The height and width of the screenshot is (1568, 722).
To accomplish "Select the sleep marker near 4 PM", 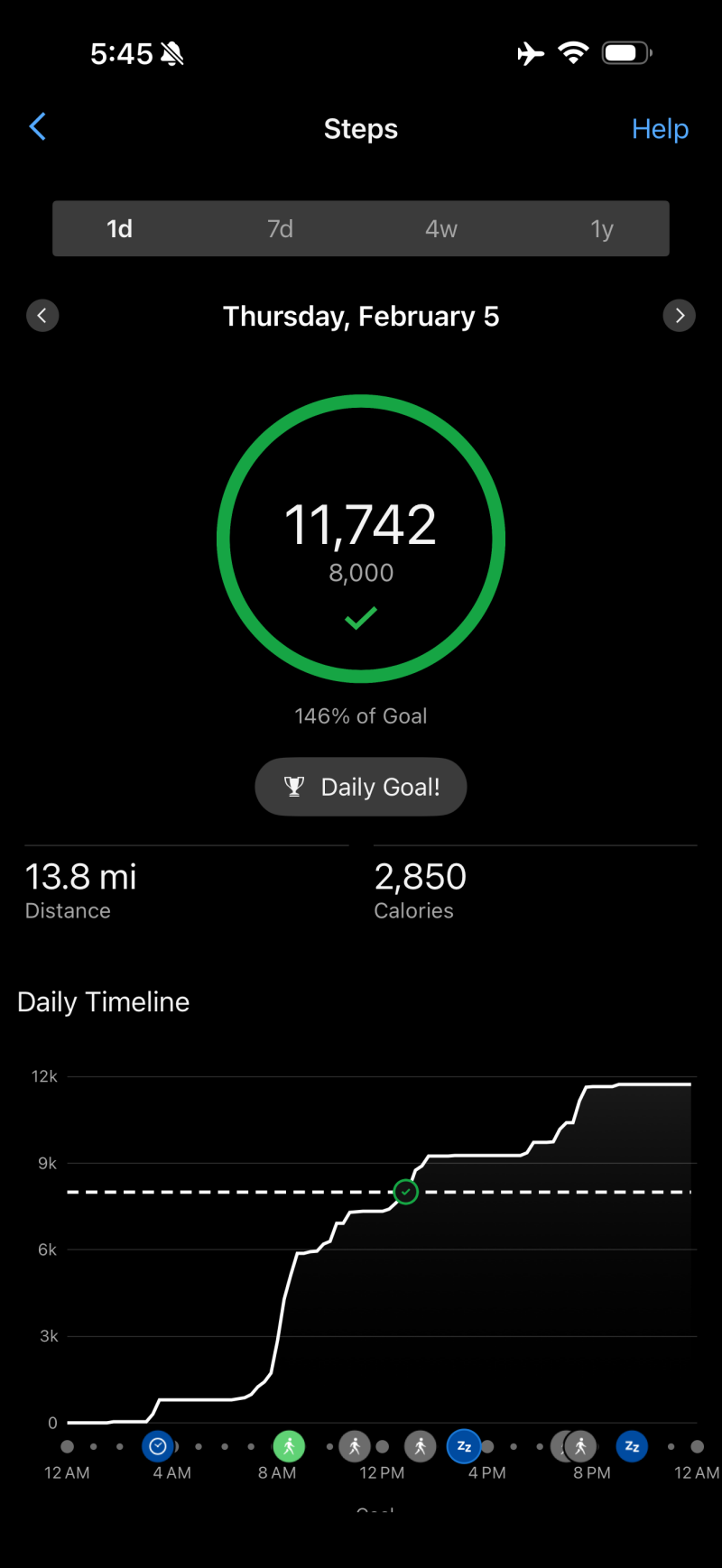I will coord(464,1446).
